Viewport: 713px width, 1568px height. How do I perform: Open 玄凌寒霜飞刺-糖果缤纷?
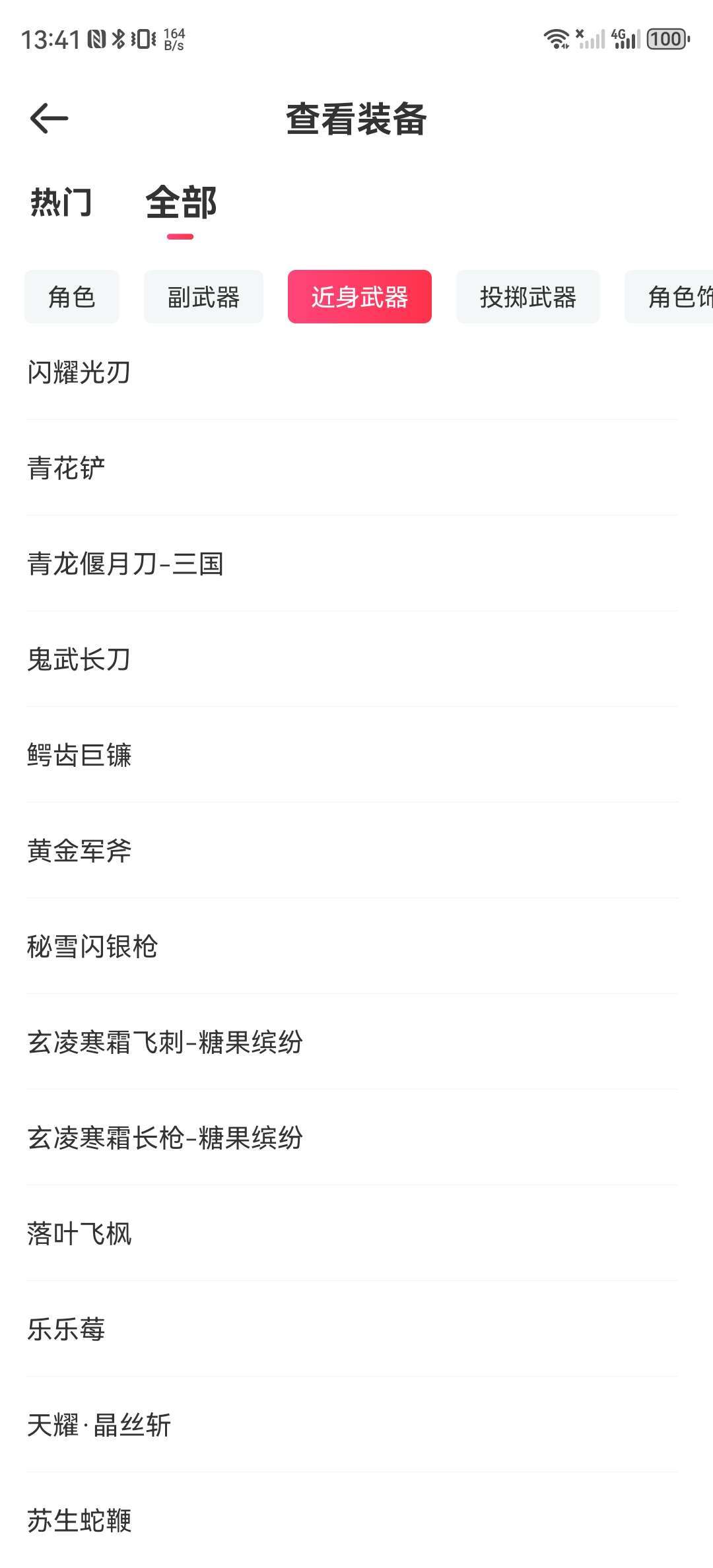(x=165, y=1043)
